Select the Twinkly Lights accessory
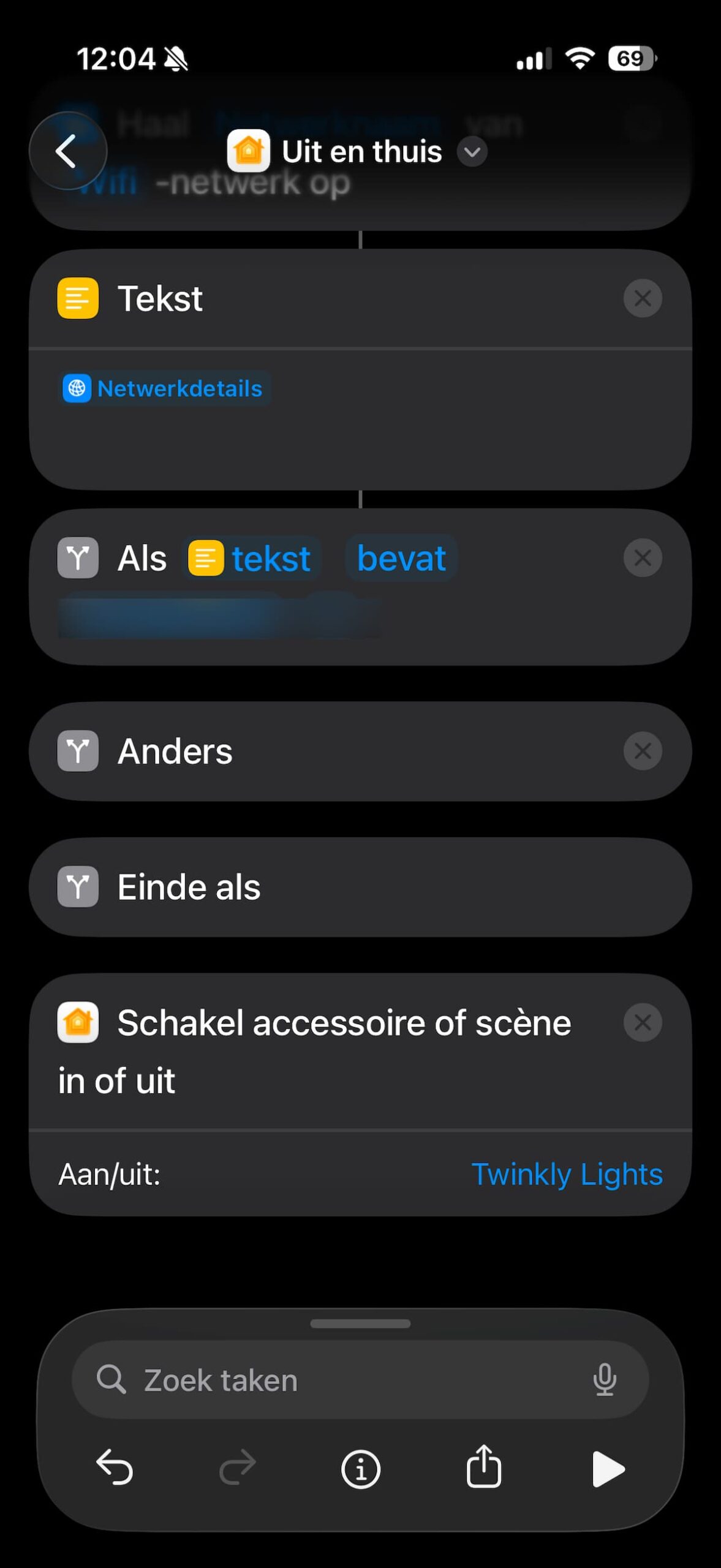The image size is (721, 1568). [567, 1174]
